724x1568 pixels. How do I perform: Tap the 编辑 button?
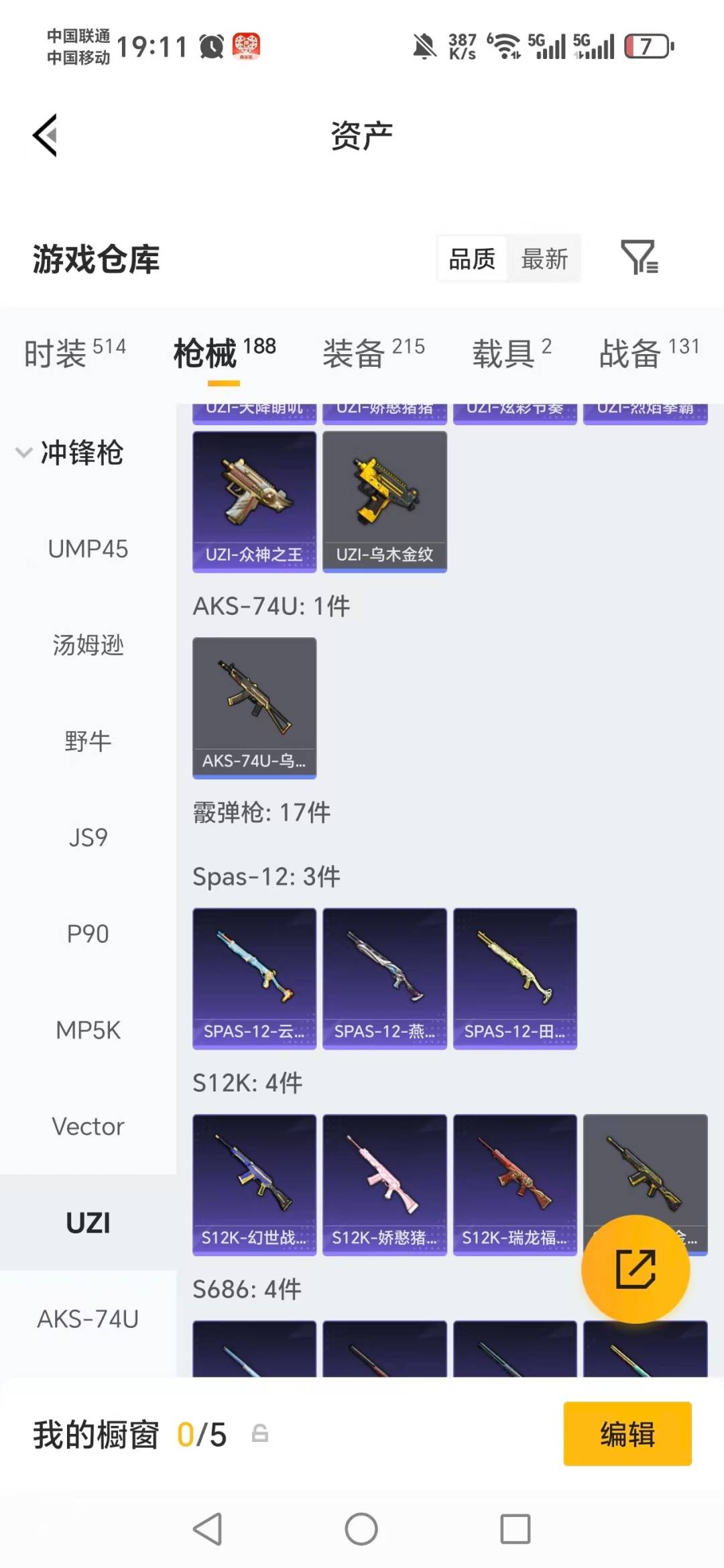point(627,1434)
